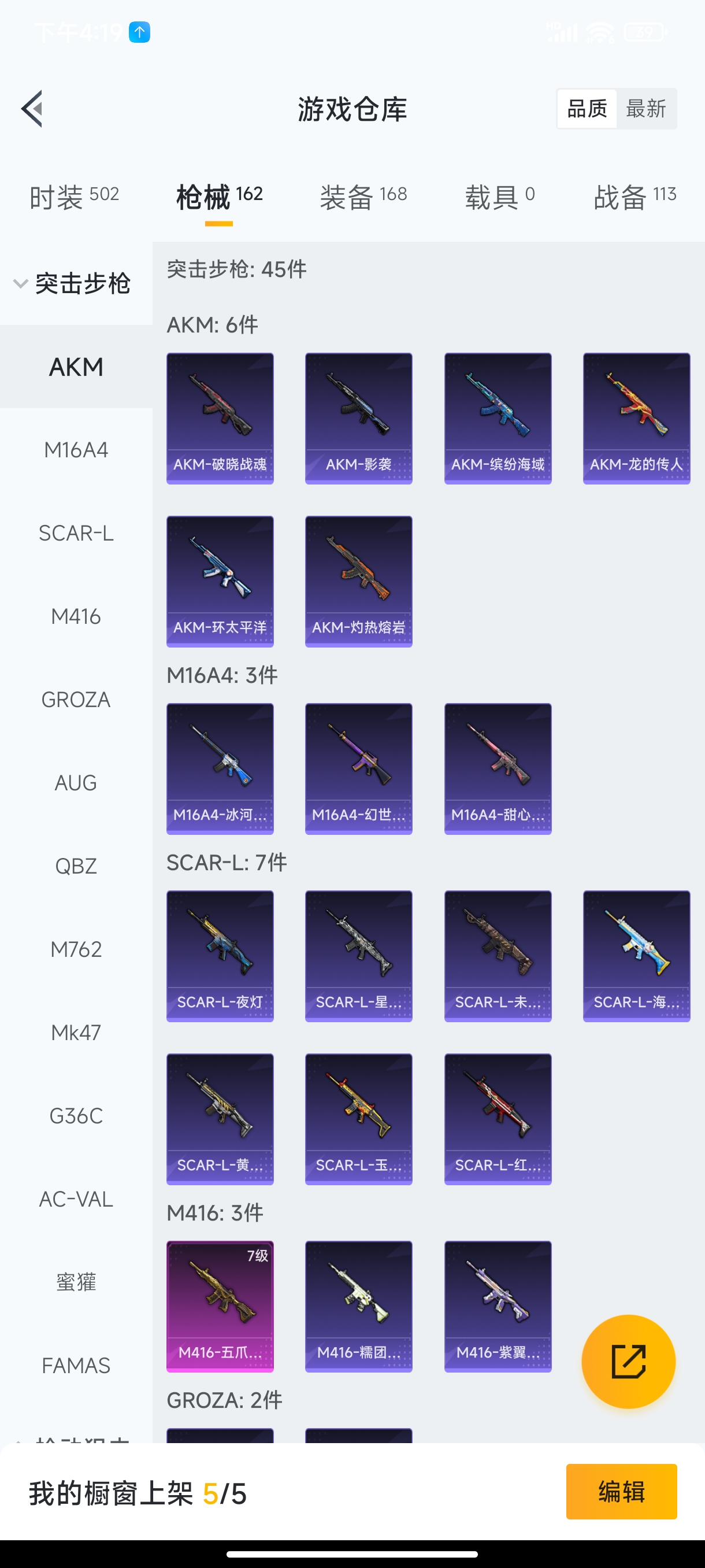Sort by 最新
705x1568 pixels.
(x=645, y=109)
